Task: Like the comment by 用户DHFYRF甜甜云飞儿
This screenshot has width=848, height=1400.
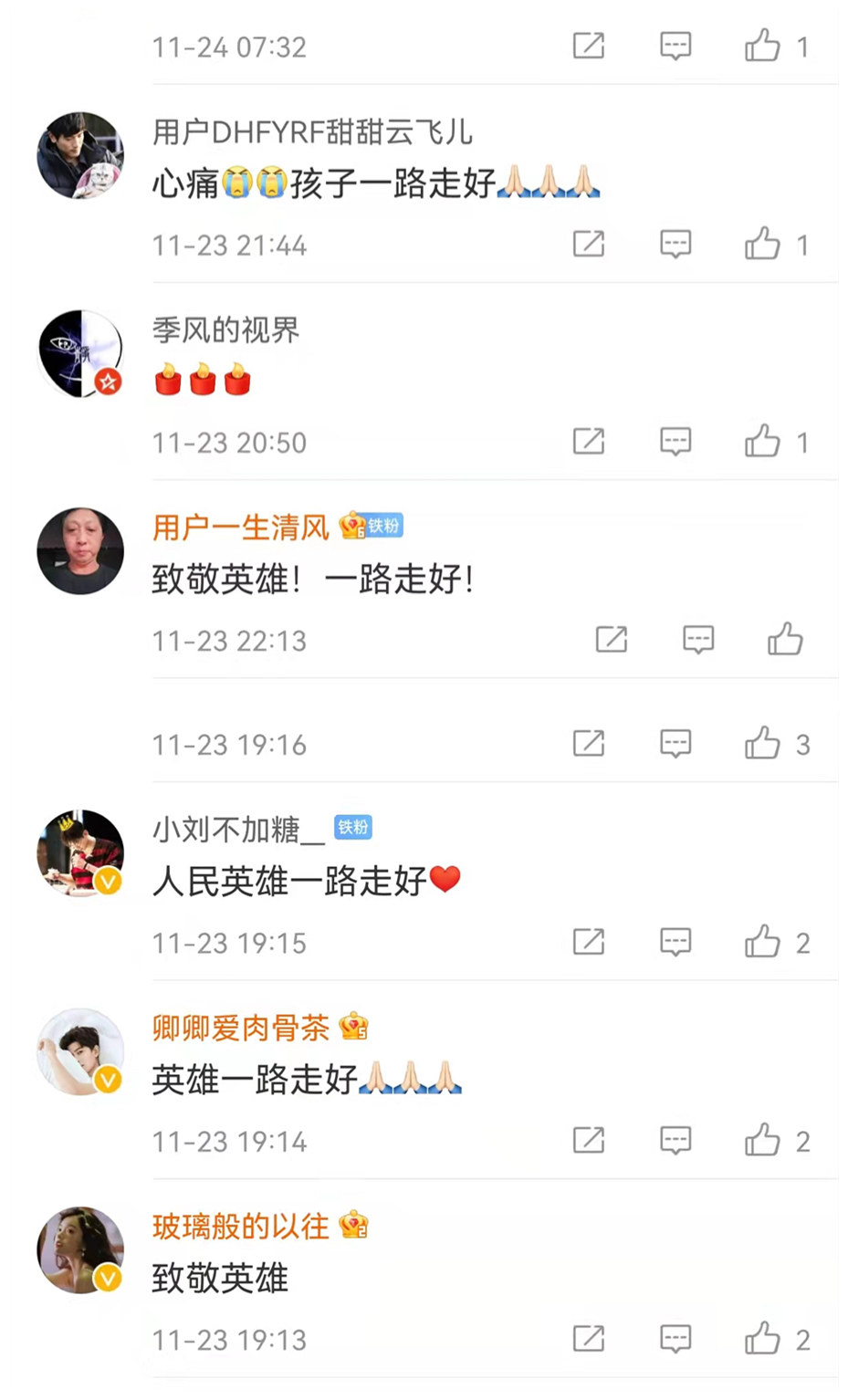Action: (x=762, y=245)
